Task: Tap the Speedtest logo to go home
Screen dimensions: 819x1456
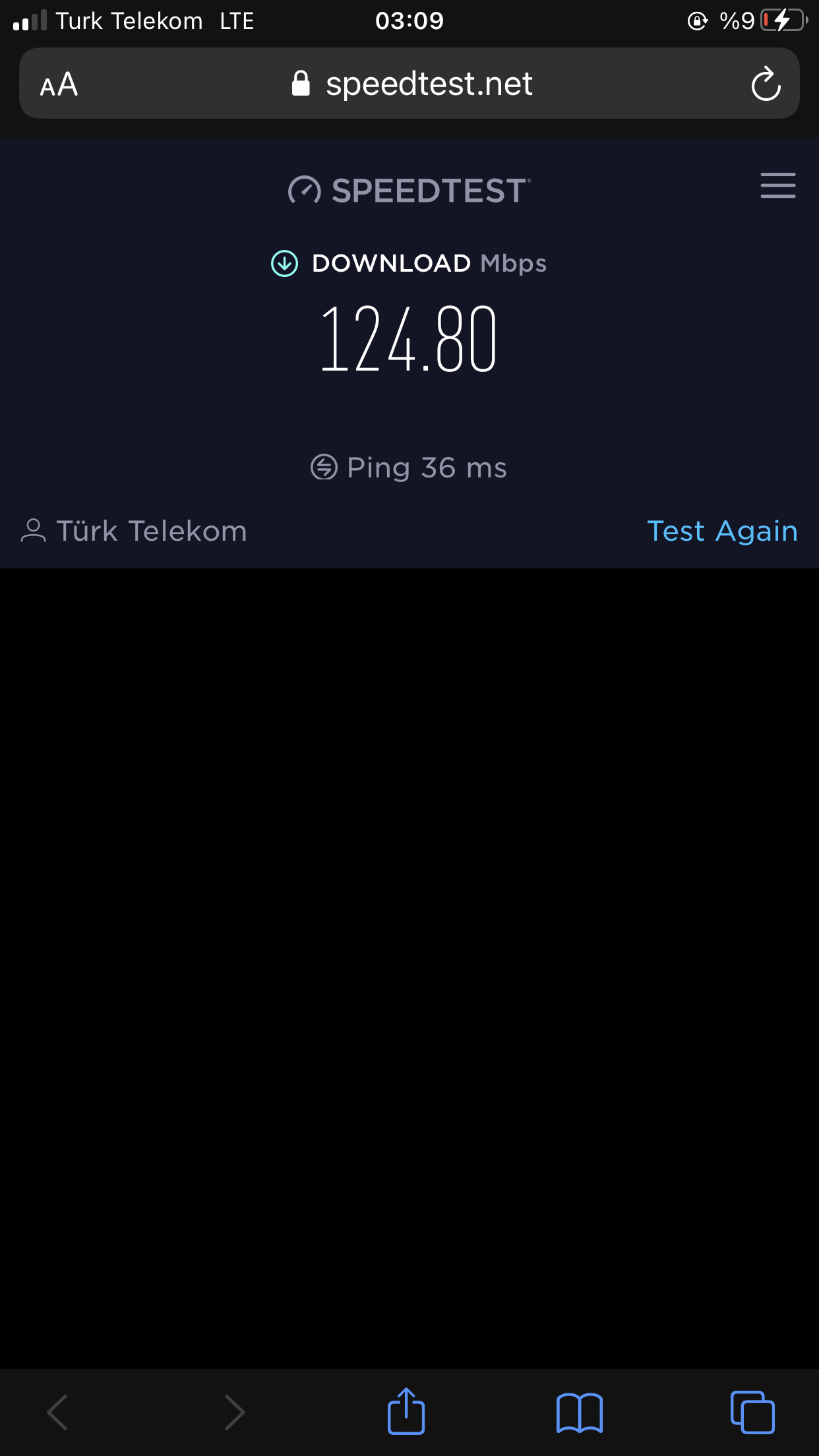Action: 409,191
